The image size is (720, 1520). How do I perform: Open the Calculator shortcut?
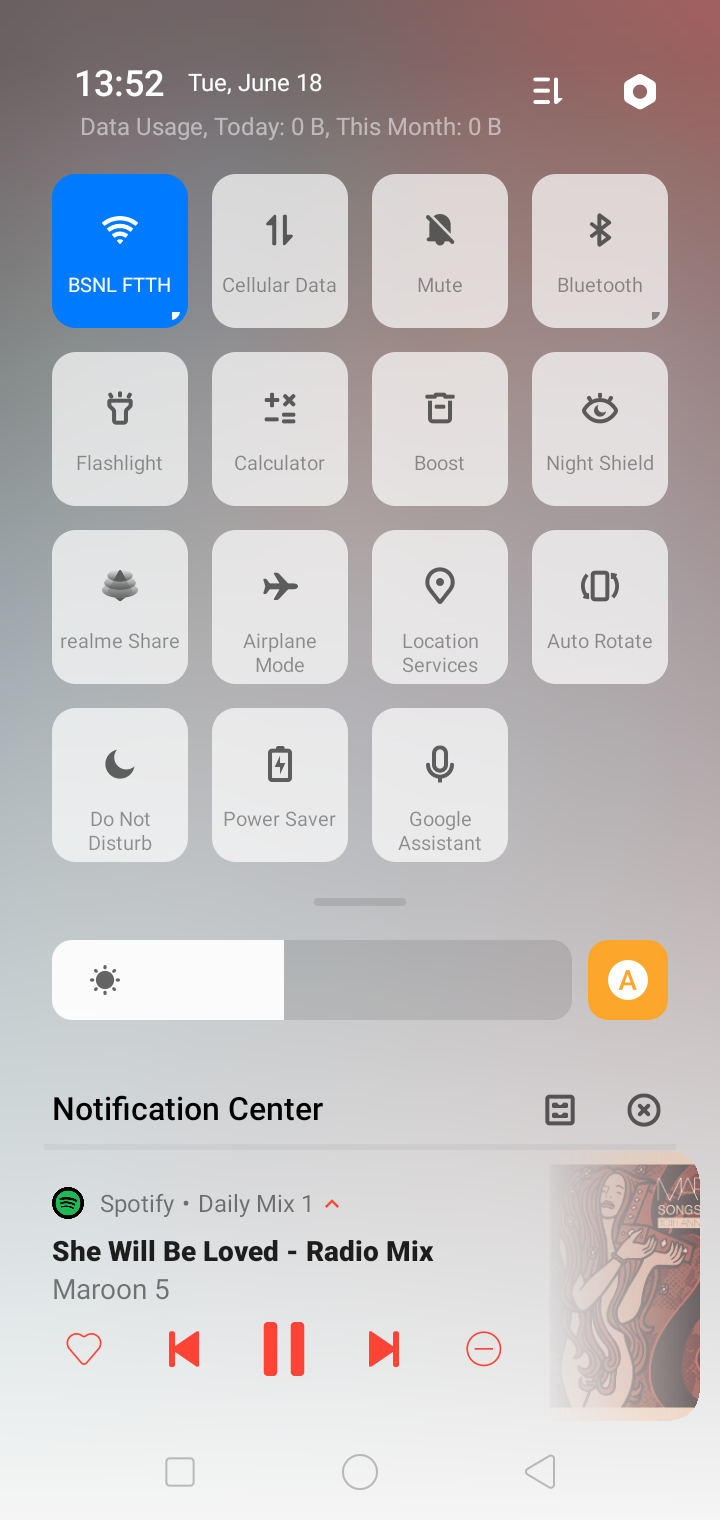280,428
